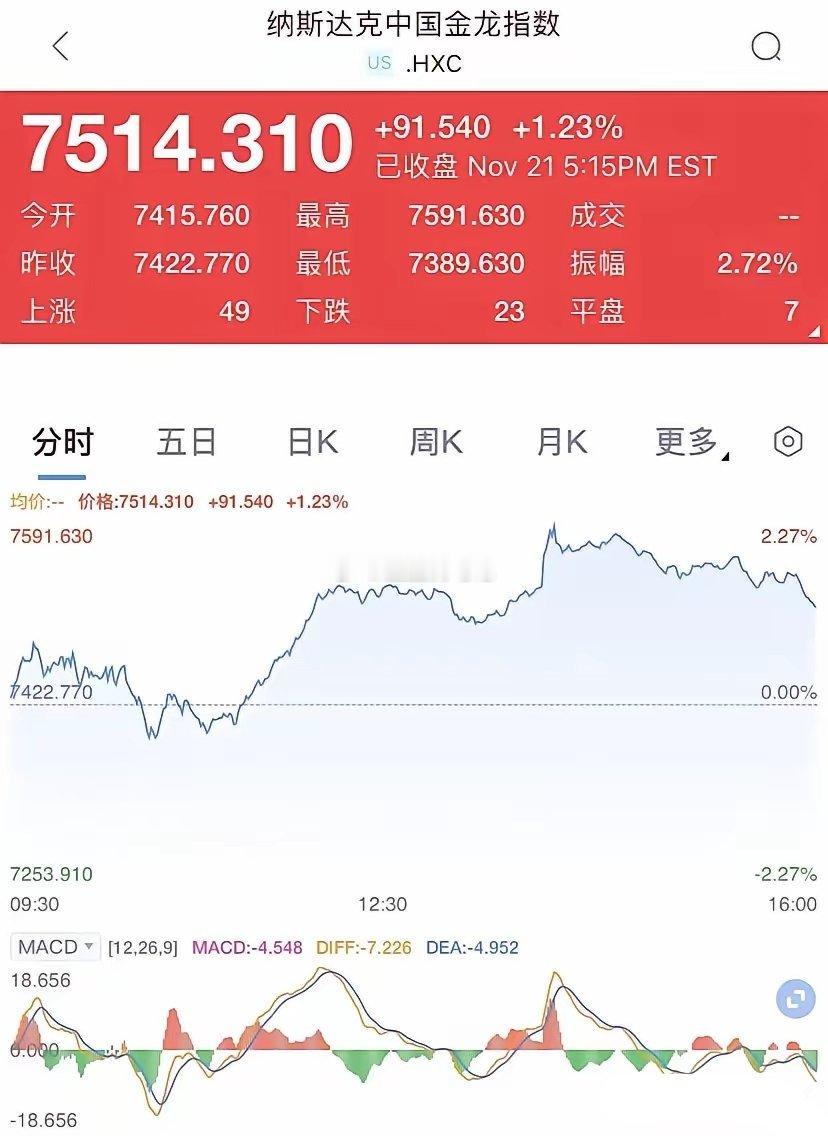The image size is (828, 1136).
Task: Switch to the 月K chart tab
Action: (x=561, y=441)
